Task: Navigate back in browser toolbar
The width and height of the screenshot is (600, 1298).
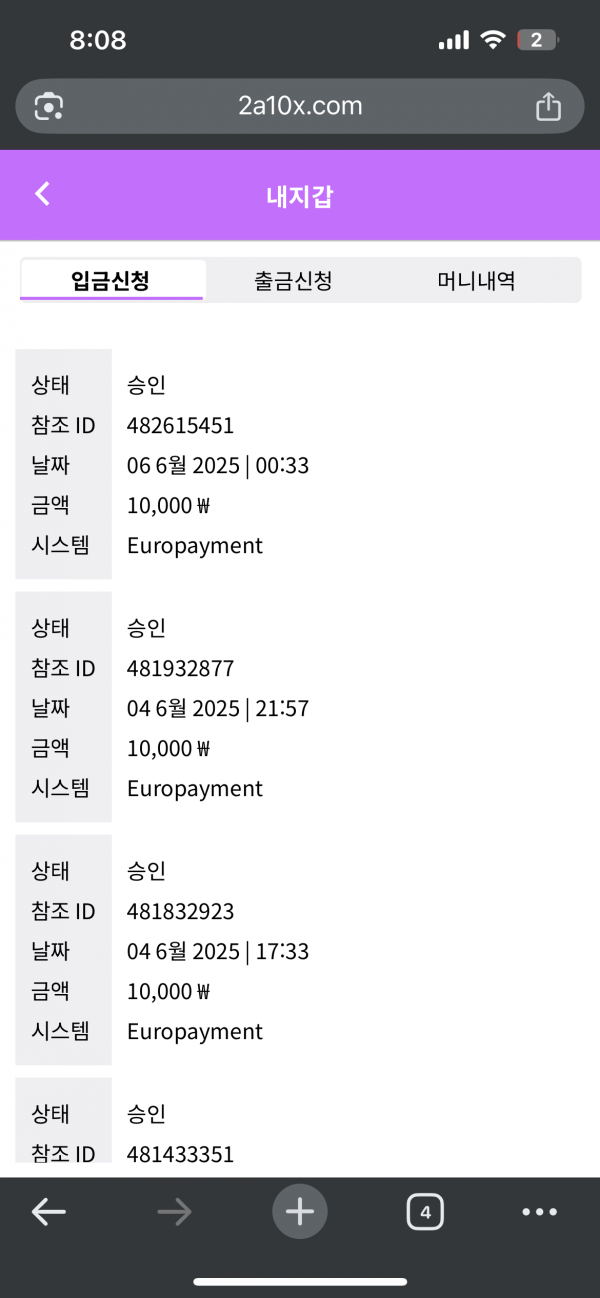Action: [x=48, y=1213]
